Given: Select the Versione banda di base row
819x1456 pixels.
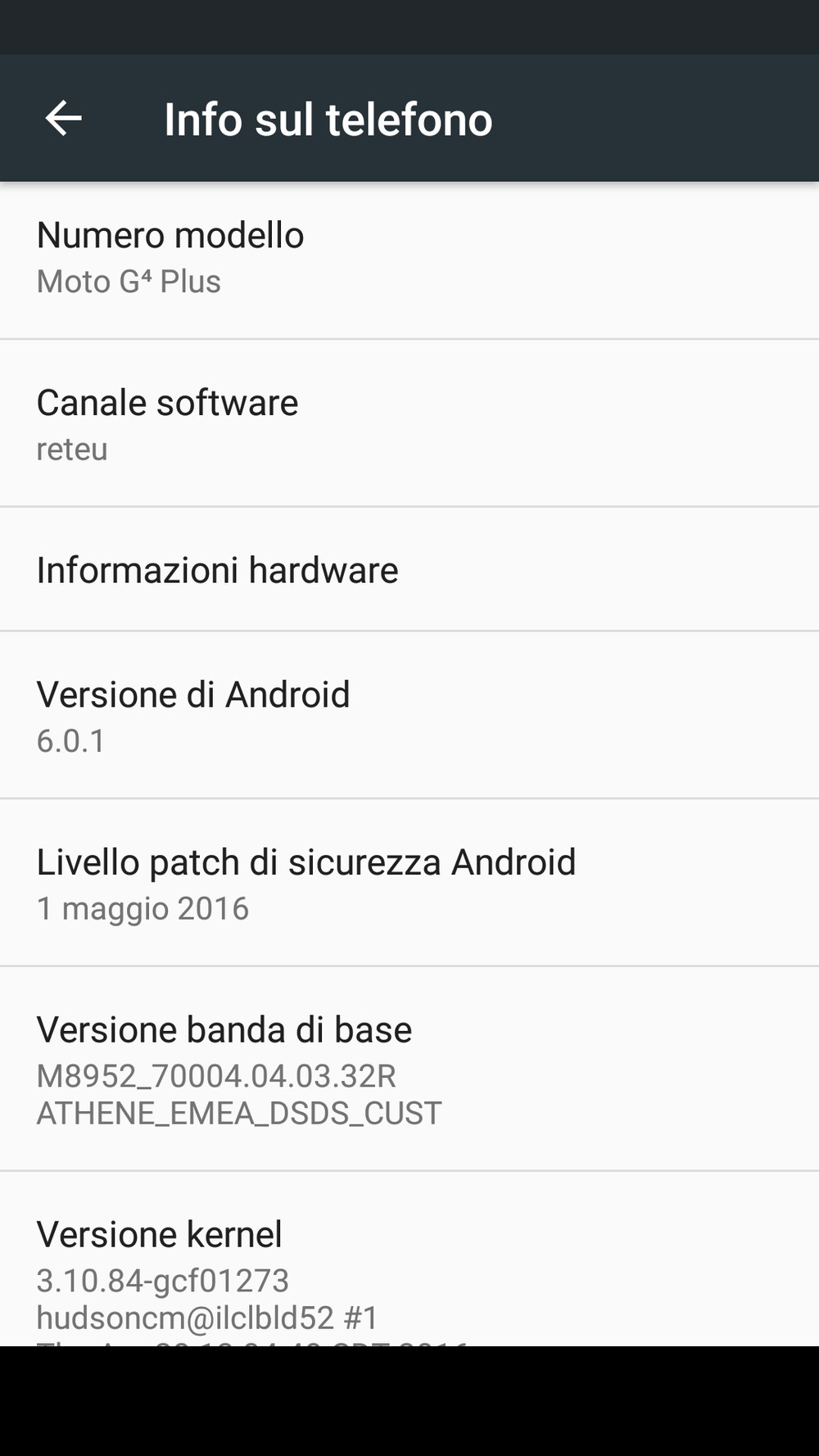Looking at the screenshot, I should coord(409,1069).
